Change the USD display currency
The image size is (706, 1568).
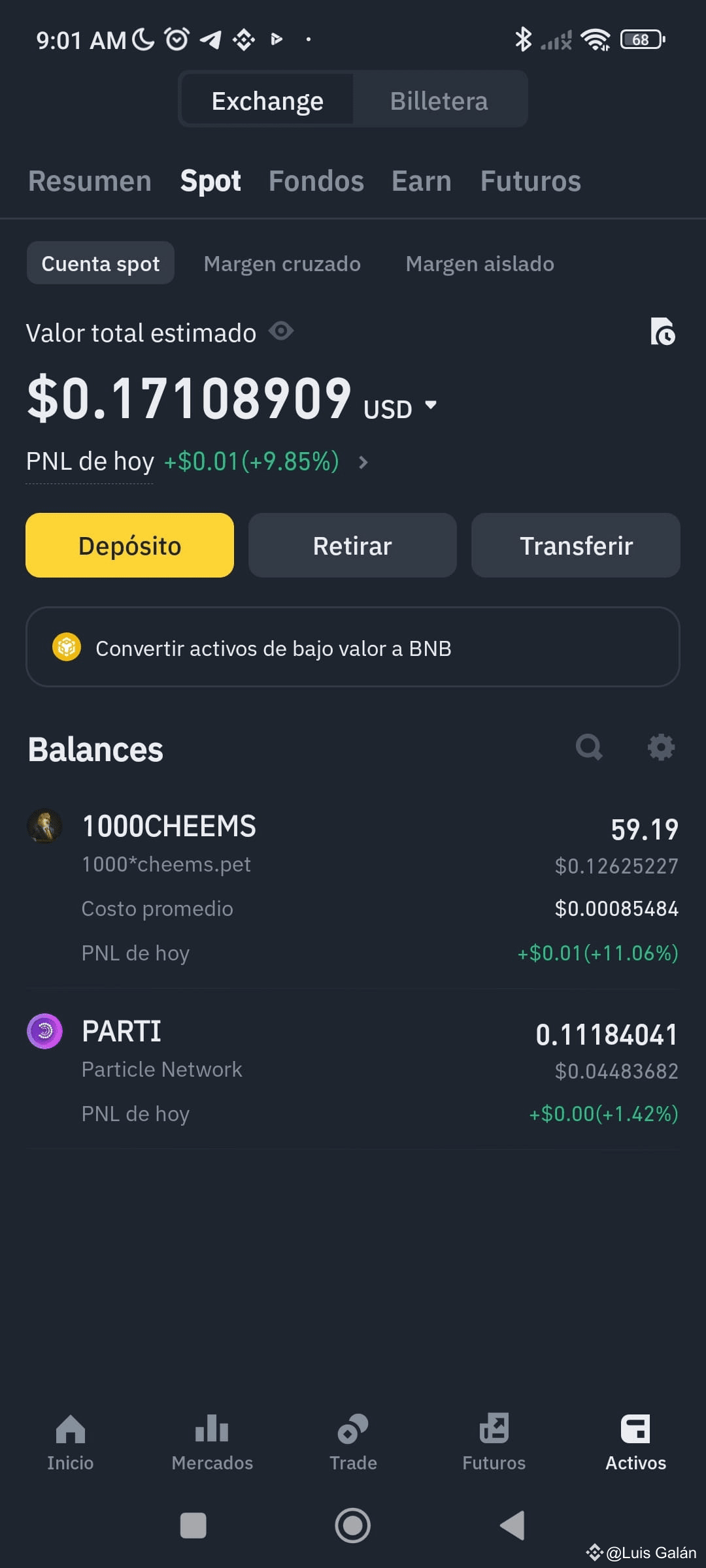(x=400, y=408)
